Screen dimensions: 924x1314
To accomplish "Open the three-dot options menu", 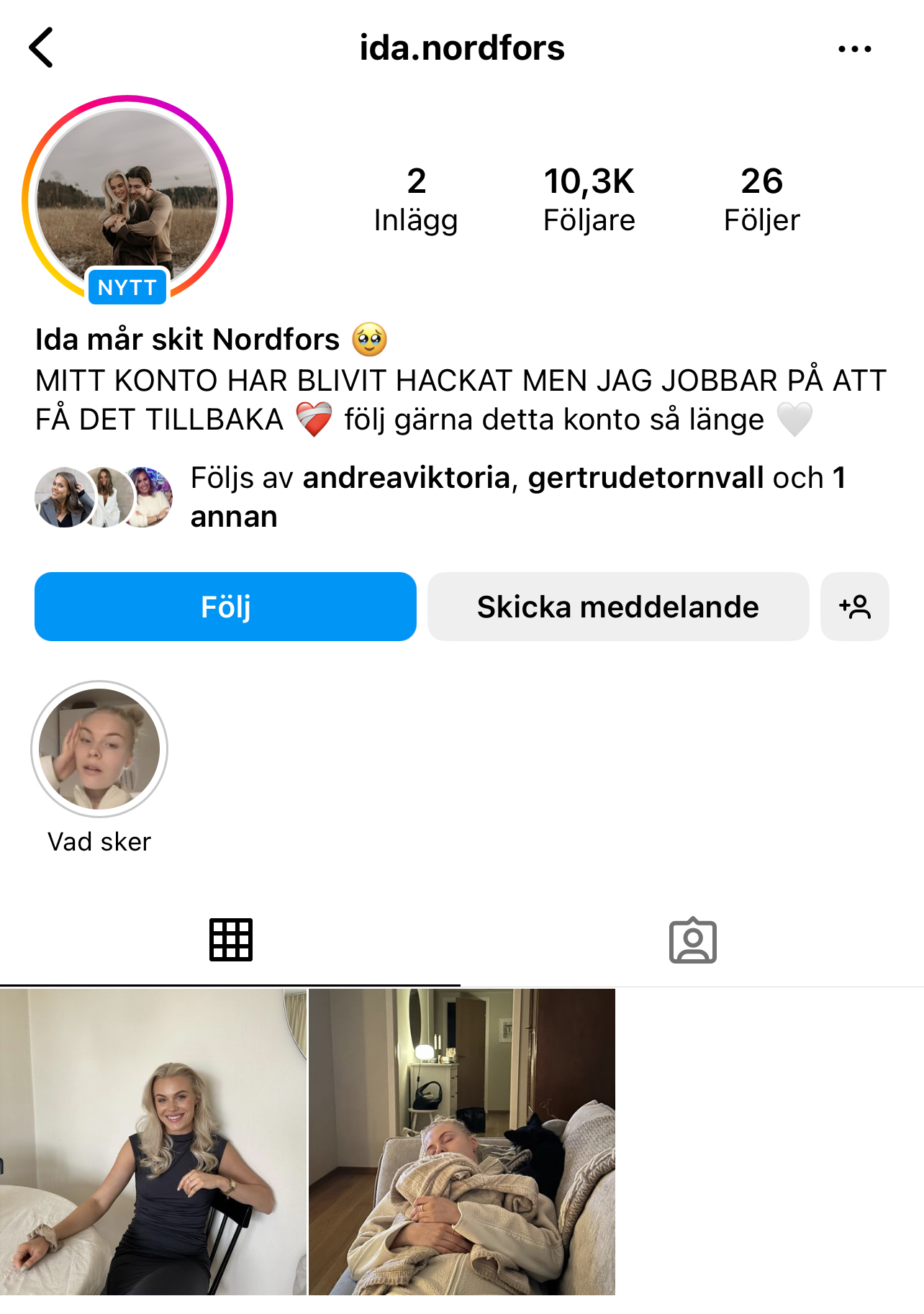I will click(854, 49).
